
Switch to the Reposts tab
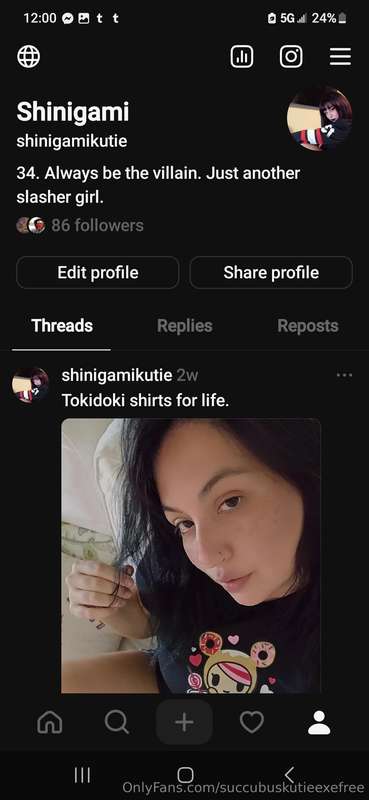tap(308, 326)
